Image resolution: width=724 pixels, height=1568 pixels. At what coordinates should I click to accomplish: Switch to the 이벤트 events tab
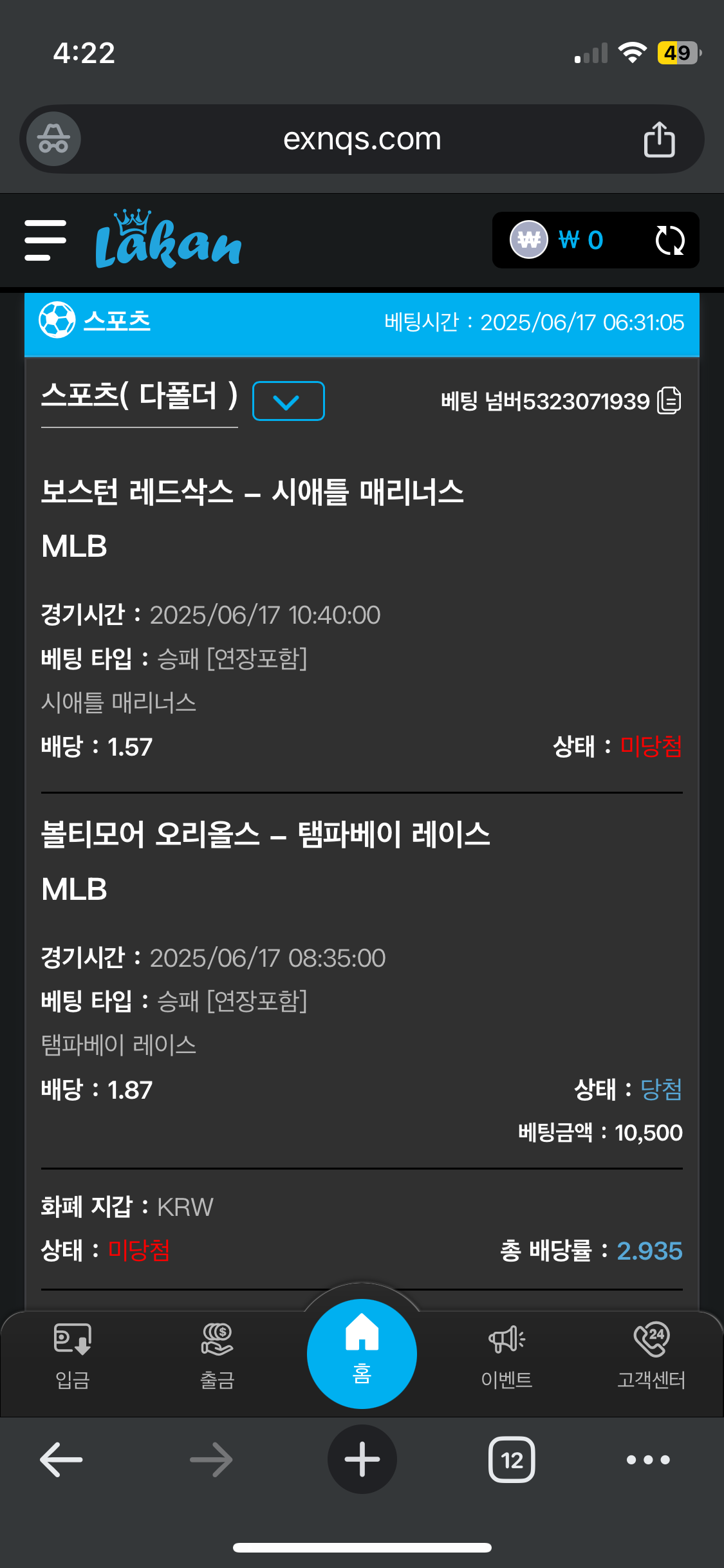[506, 1353]
